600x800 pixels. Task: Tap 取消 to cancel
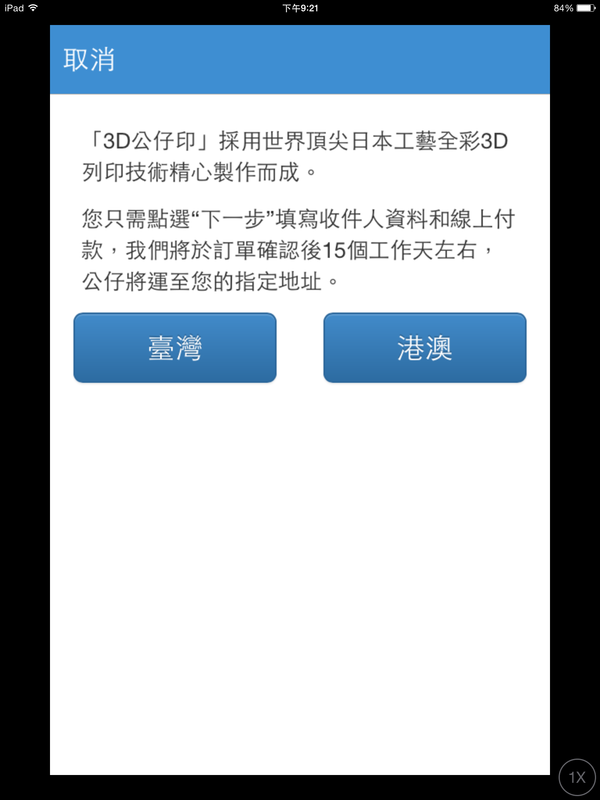click(89, 60)
